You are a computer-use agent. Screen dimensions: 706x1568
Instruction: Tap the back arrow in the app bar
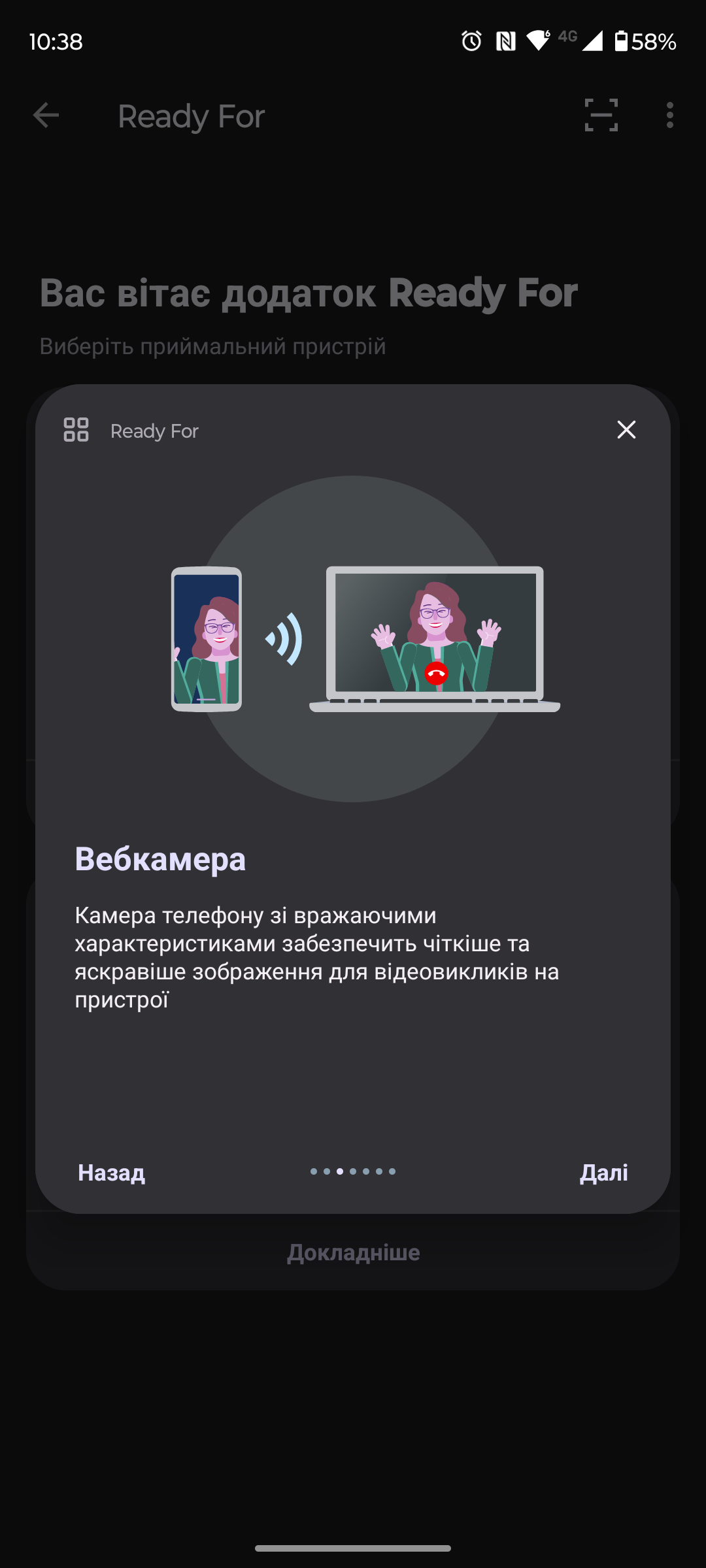46,115
